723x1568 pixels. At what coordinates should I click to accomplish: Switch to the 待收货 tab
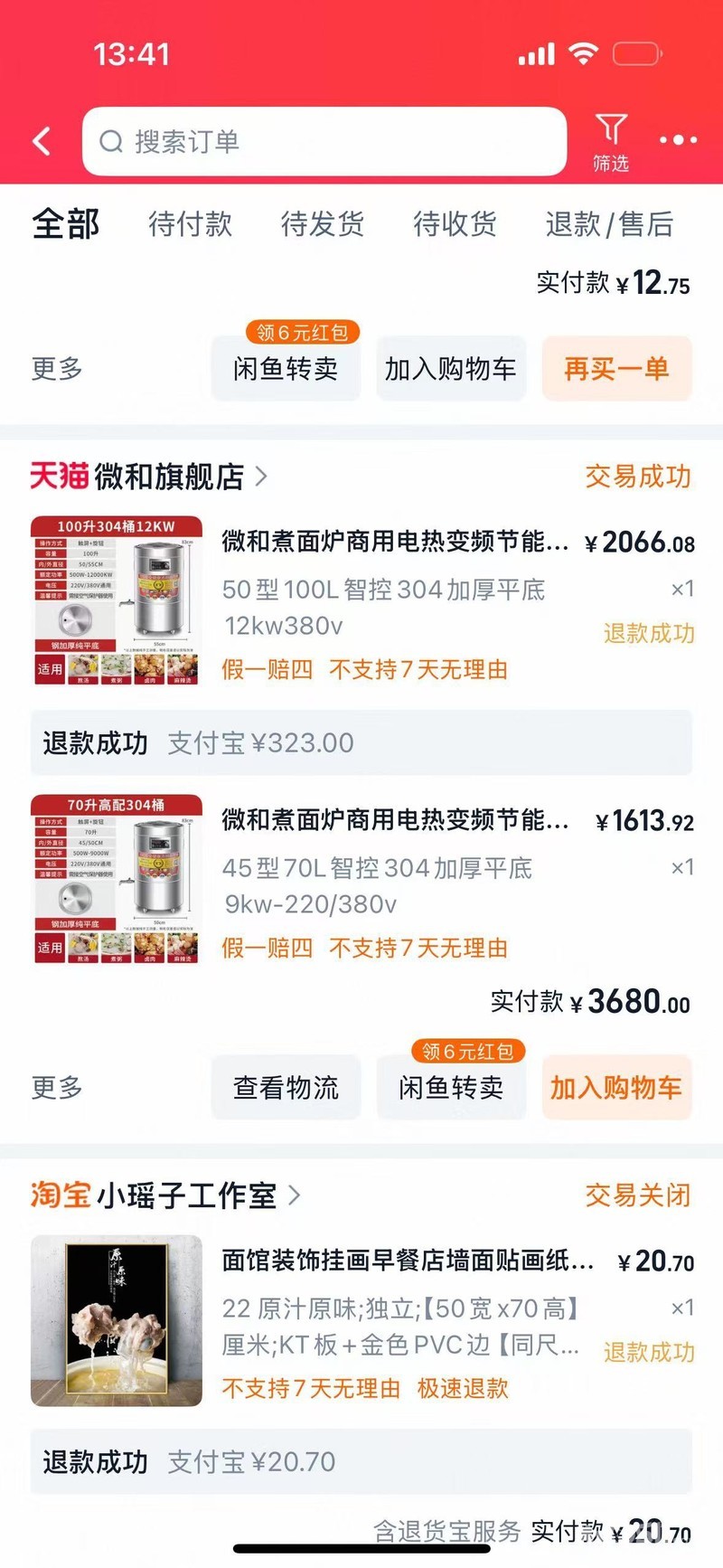[x=455, y=223]
